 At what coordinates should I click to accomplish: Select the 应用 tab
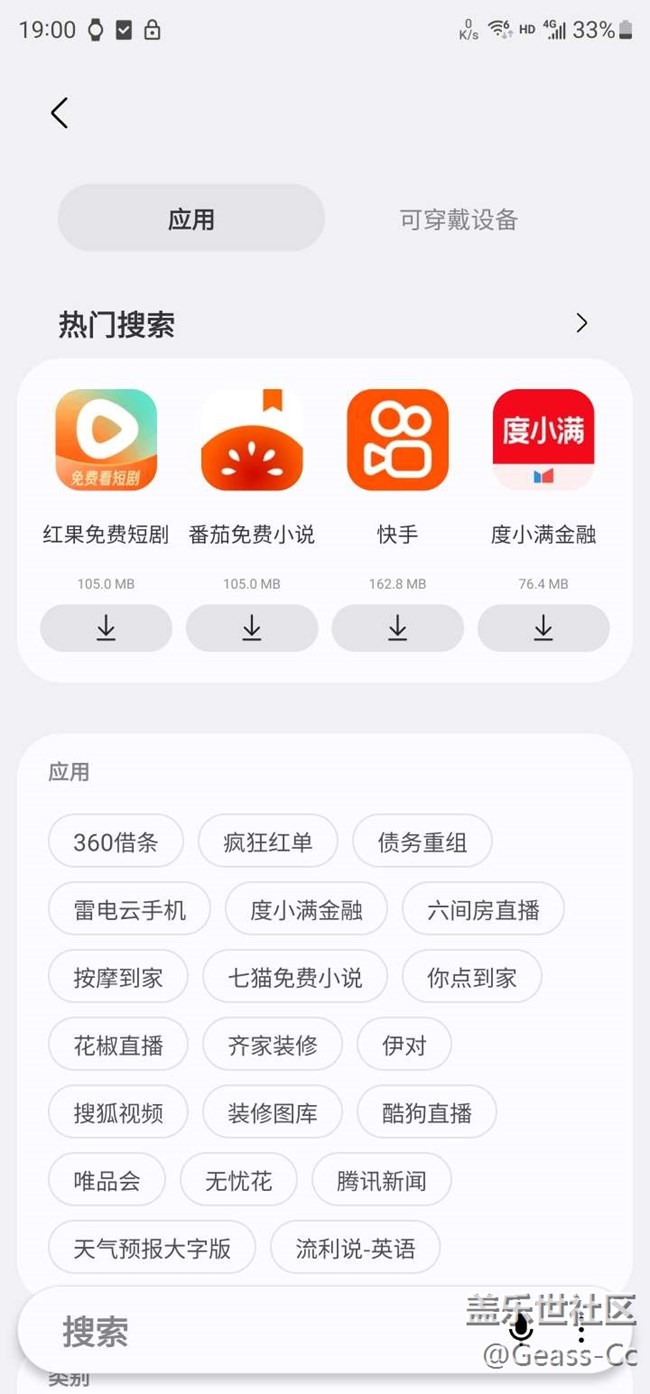coord(191,218)
